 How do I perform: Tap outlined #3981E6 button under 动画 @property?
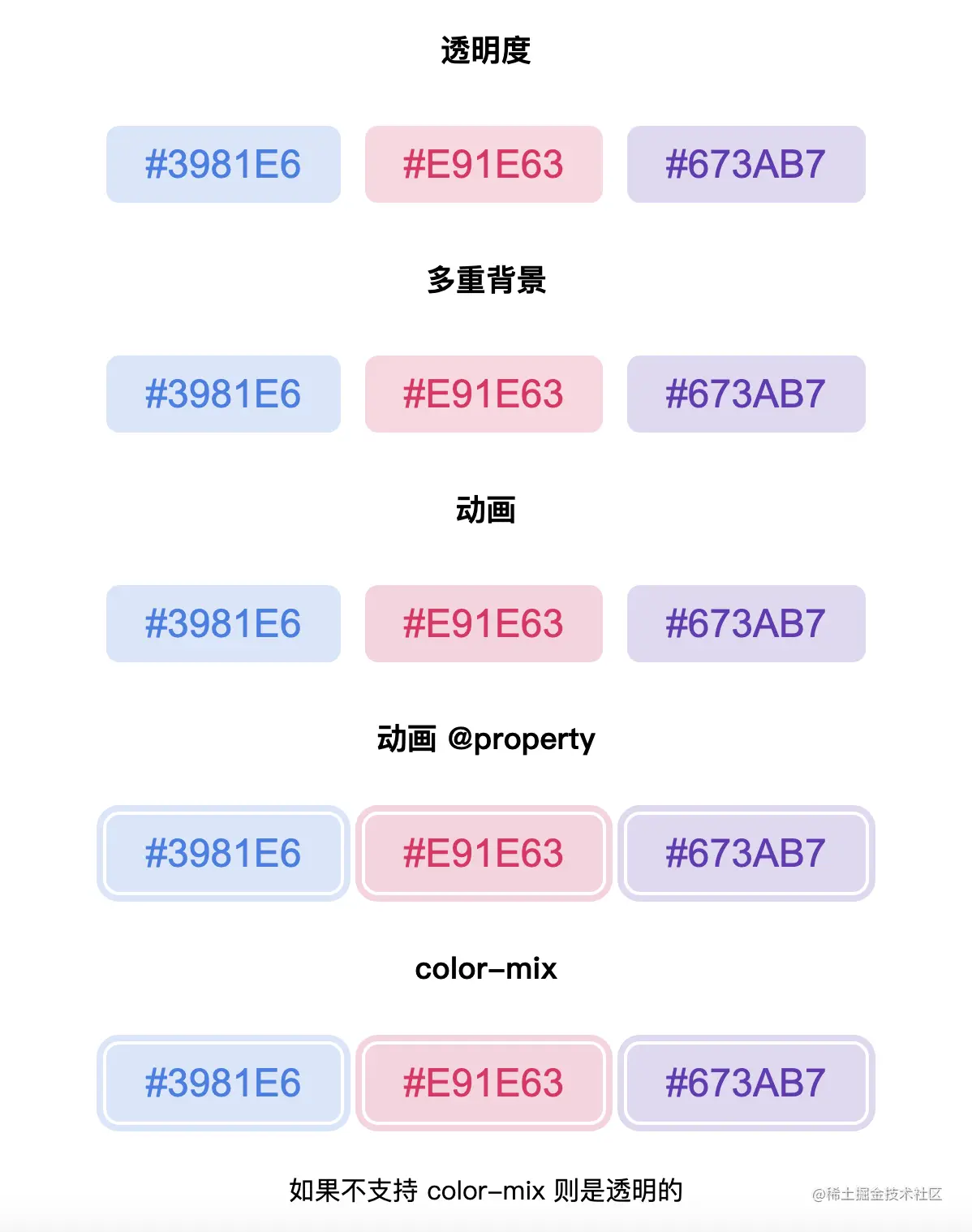point(223,853)
